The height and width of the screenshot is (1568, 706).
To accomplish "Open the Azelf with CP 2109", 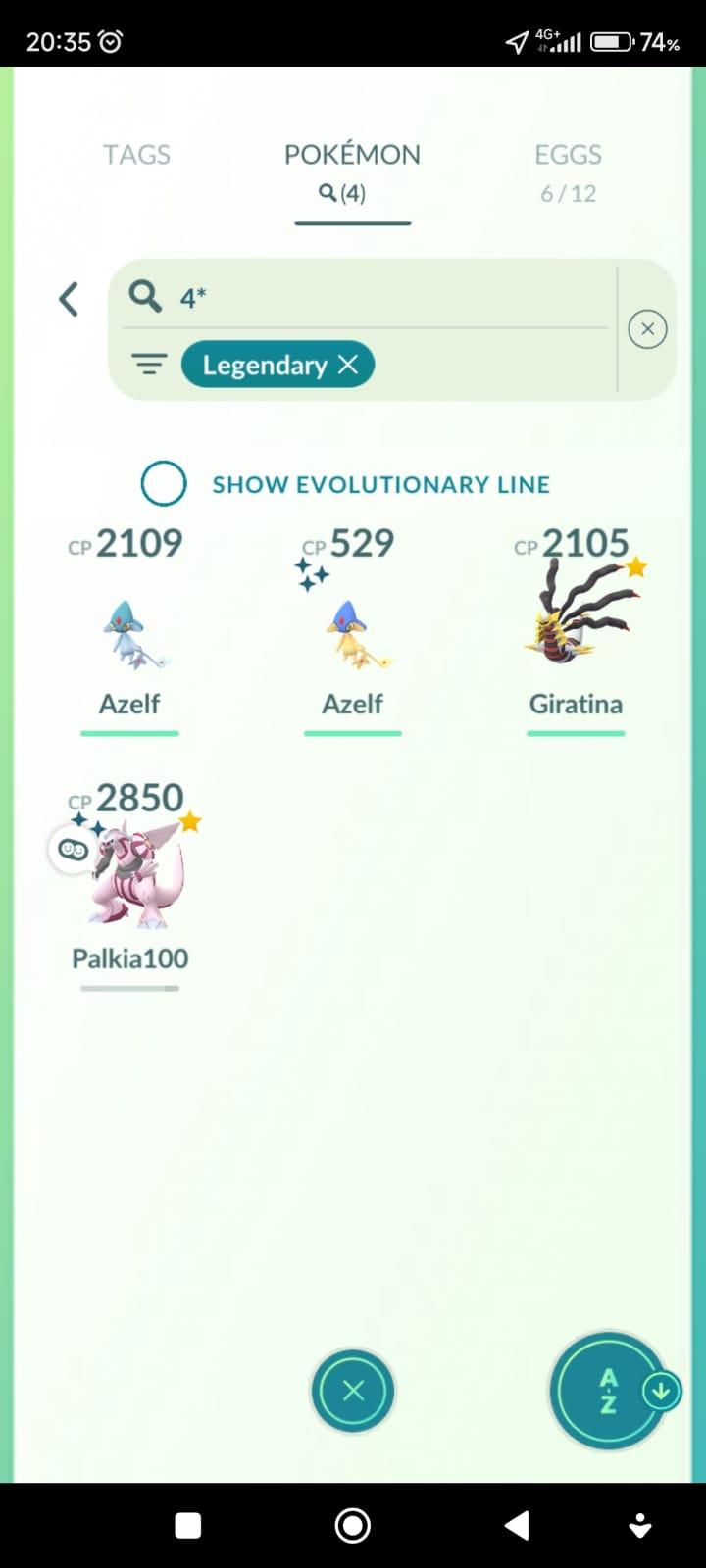I will 130,632.
